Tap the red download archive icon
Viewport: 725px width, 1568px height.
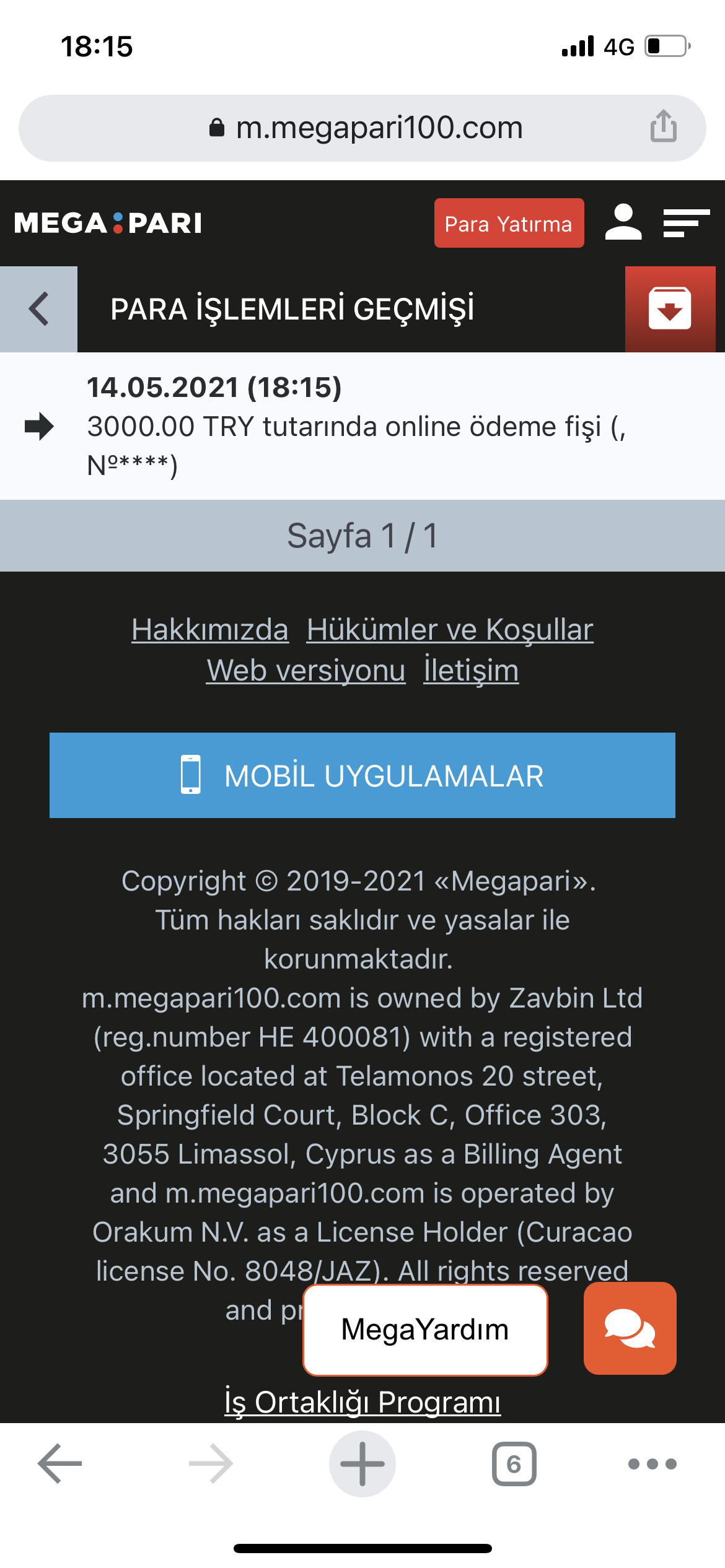pyautogui.click(x=670, y=309)
